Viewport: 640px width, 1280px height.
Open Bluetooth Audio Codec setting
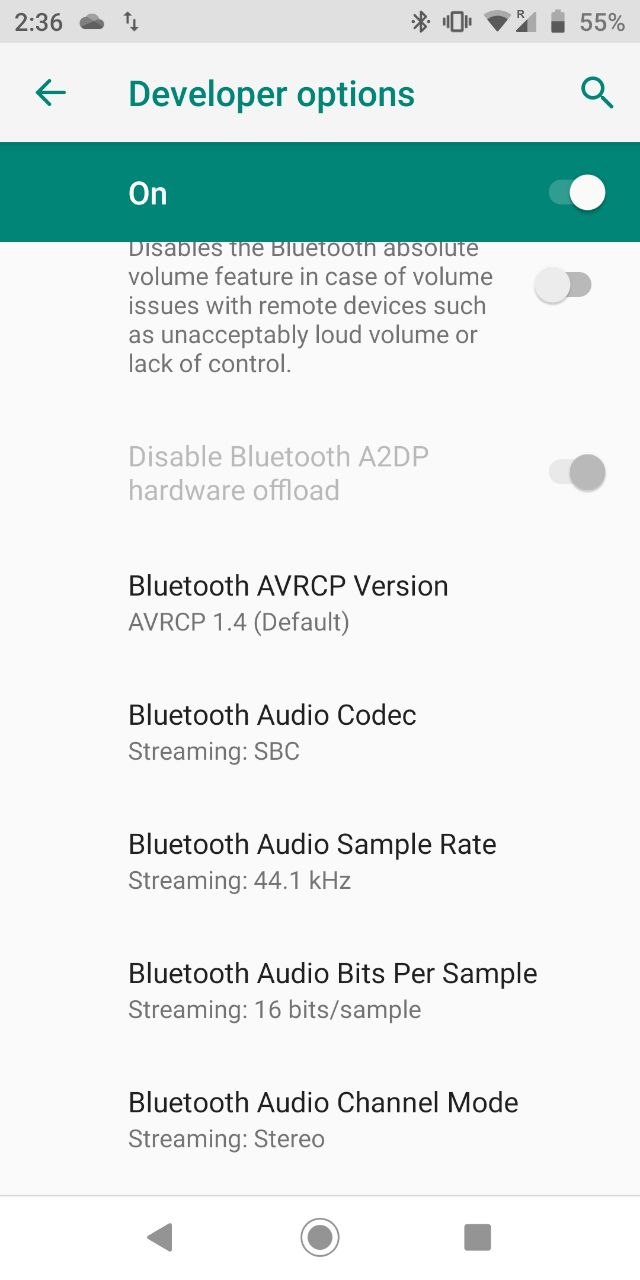coord(320,732)
